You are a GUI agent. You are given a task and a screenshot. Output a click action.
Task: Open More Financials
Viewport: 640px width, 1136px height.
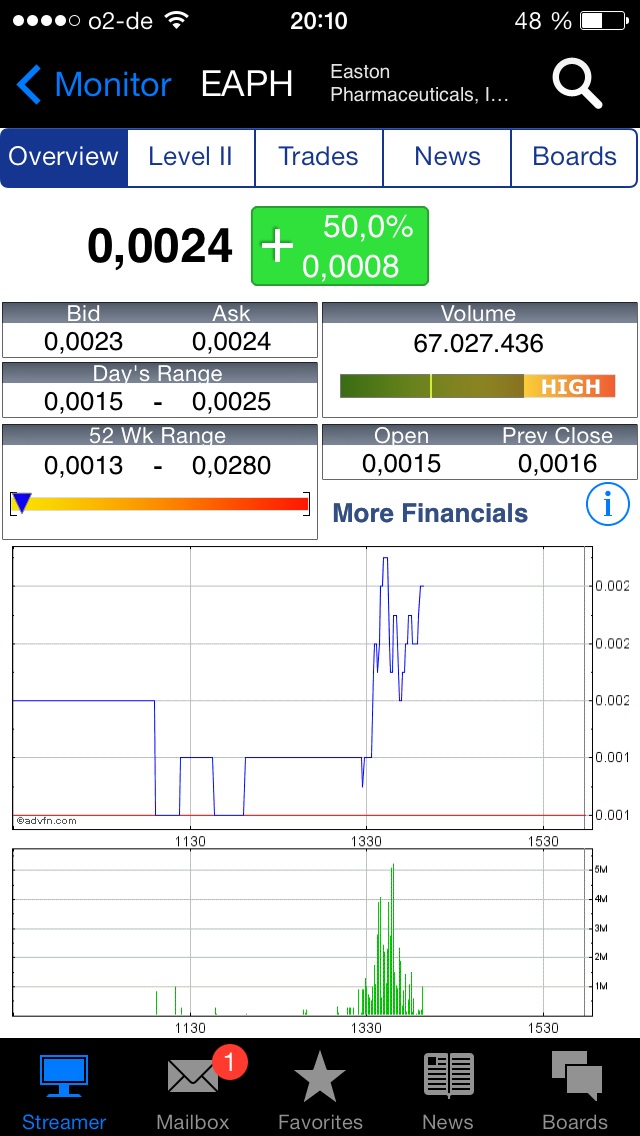click(x=430, y=513)
